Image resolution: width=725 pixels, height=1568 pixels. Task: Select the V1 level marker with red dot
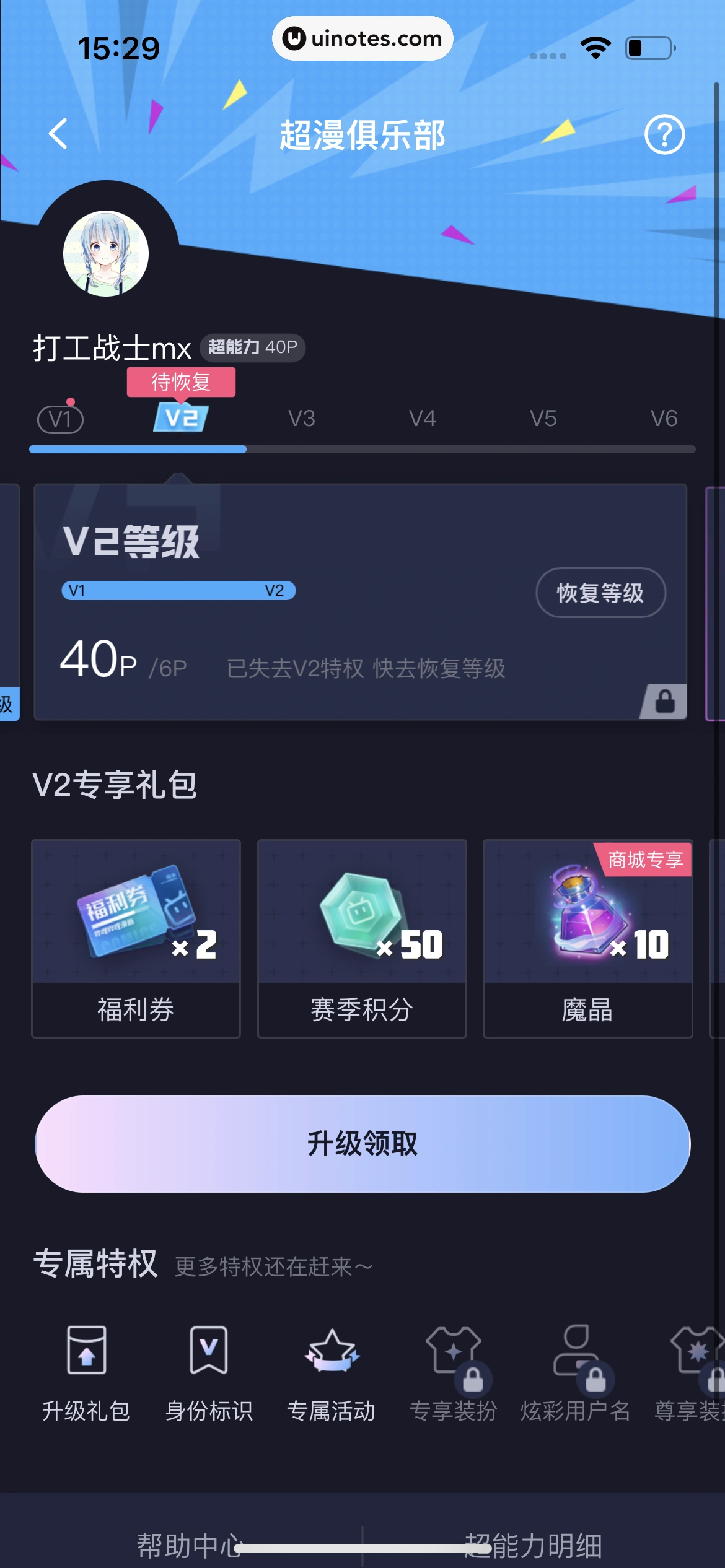[59, 418]
